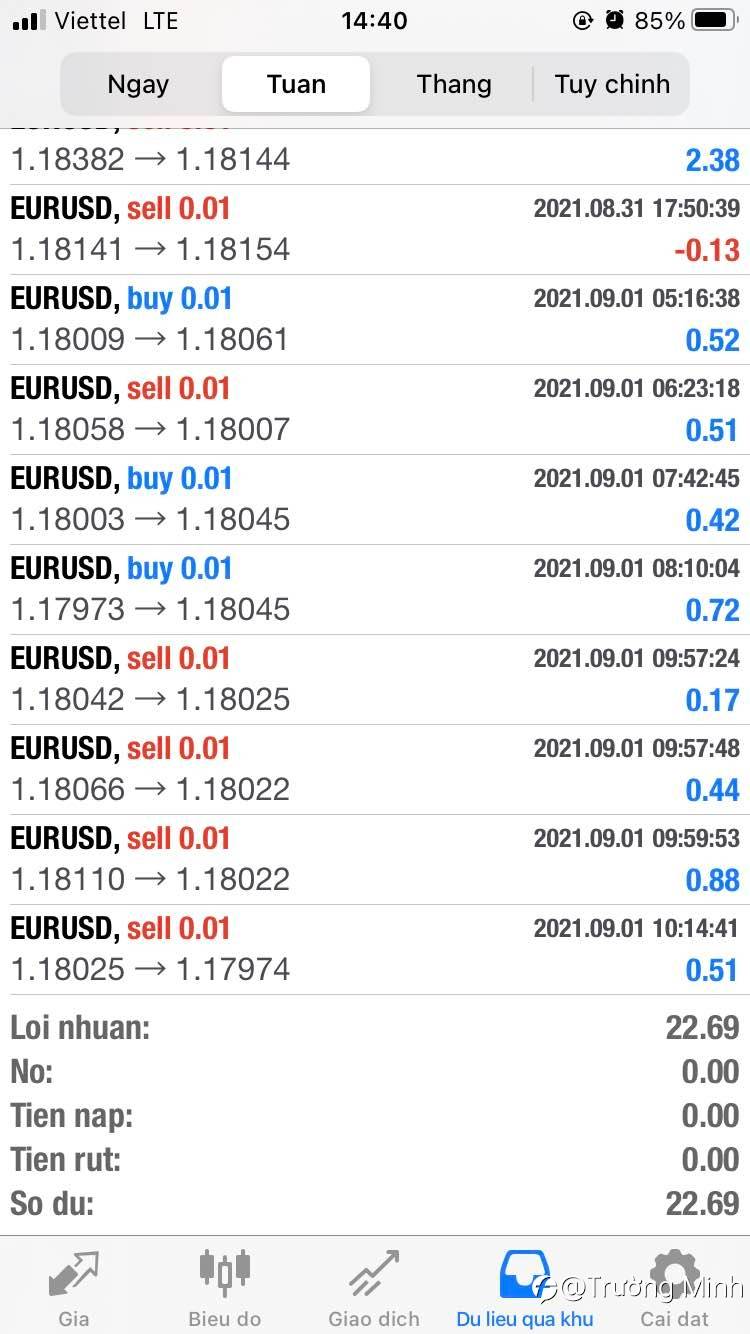Switch to the Giao dich tab
Image resolution: width=750 pixels, height=1334 pixels.
coord(374,1287)
